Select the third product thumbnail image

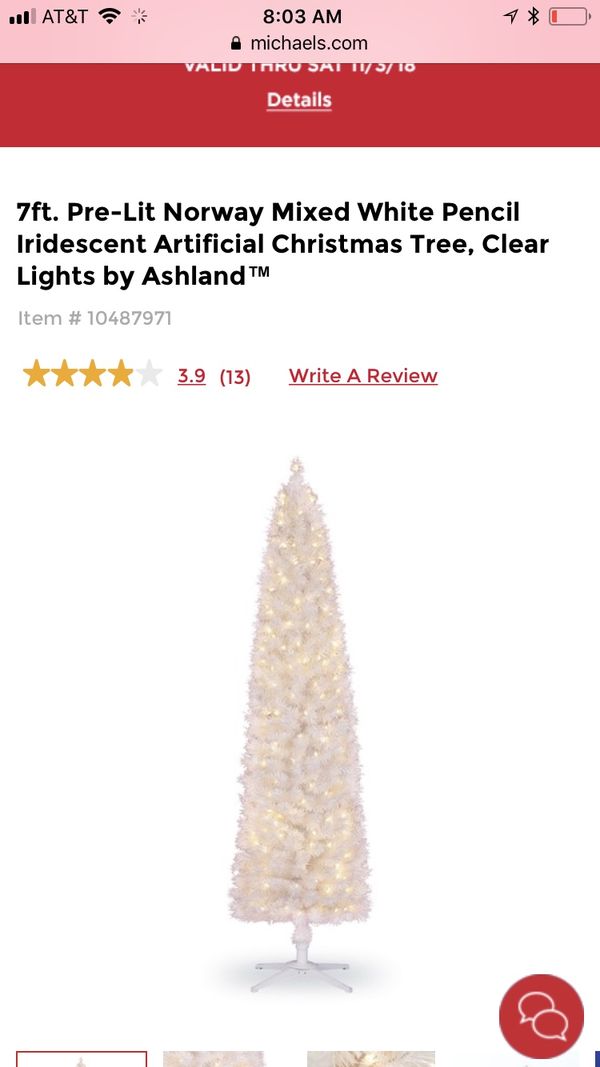(371, 1059)
